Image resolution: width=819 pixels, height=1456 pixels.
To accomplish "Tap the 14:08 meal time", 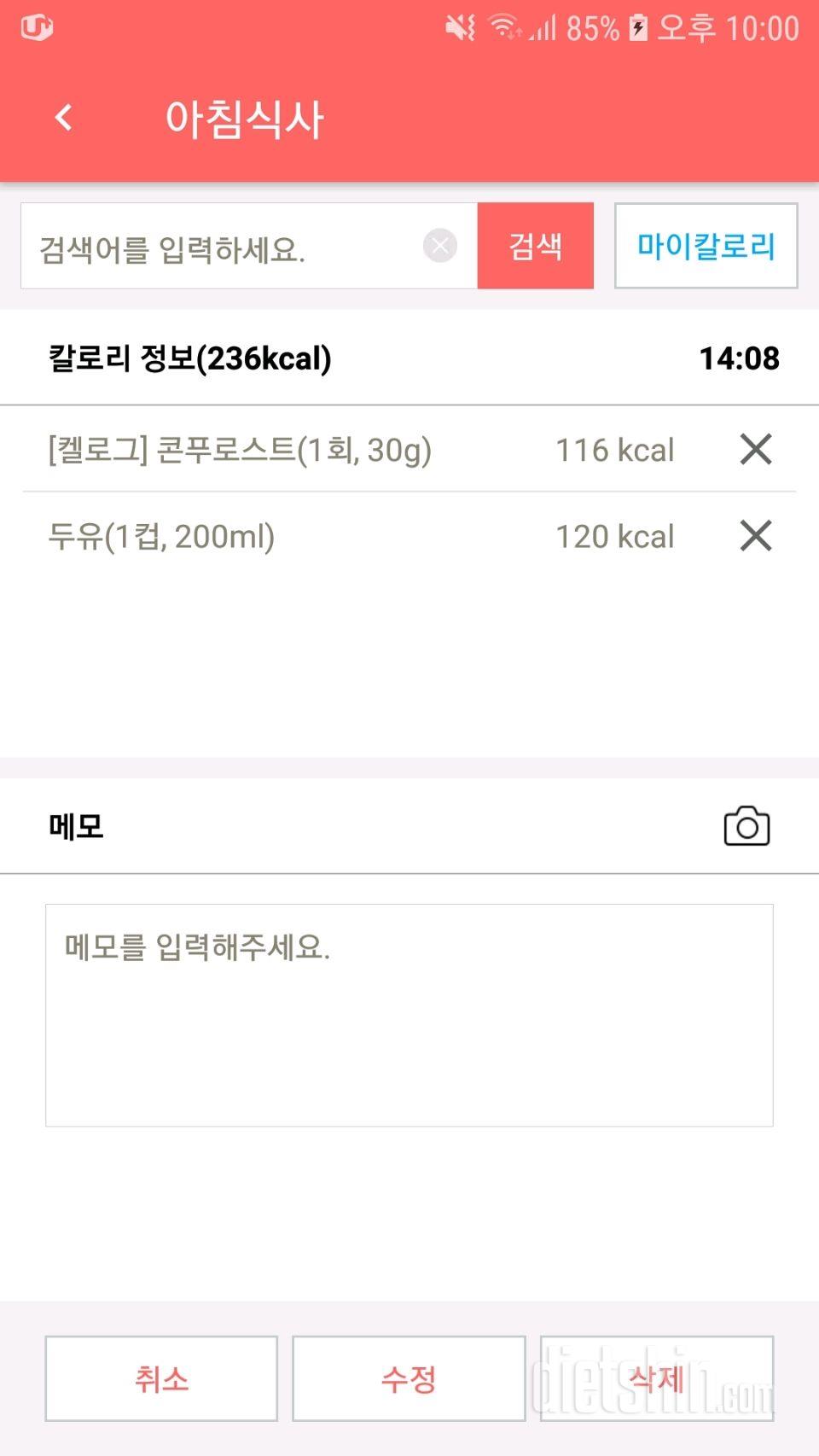I will pyautogui.click(x=739, y=358).
